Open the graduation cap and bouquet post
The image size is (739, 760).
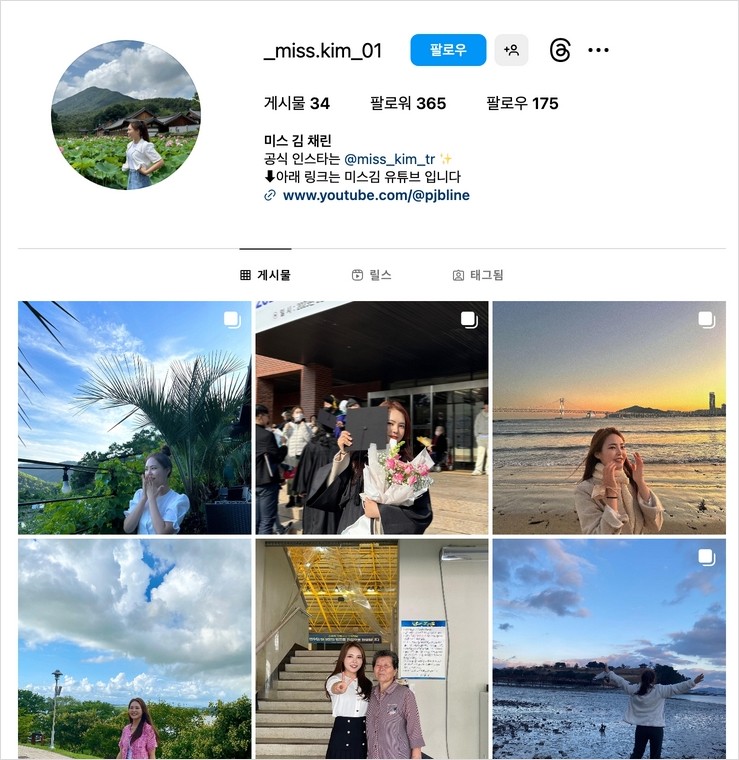coord(372,418)
